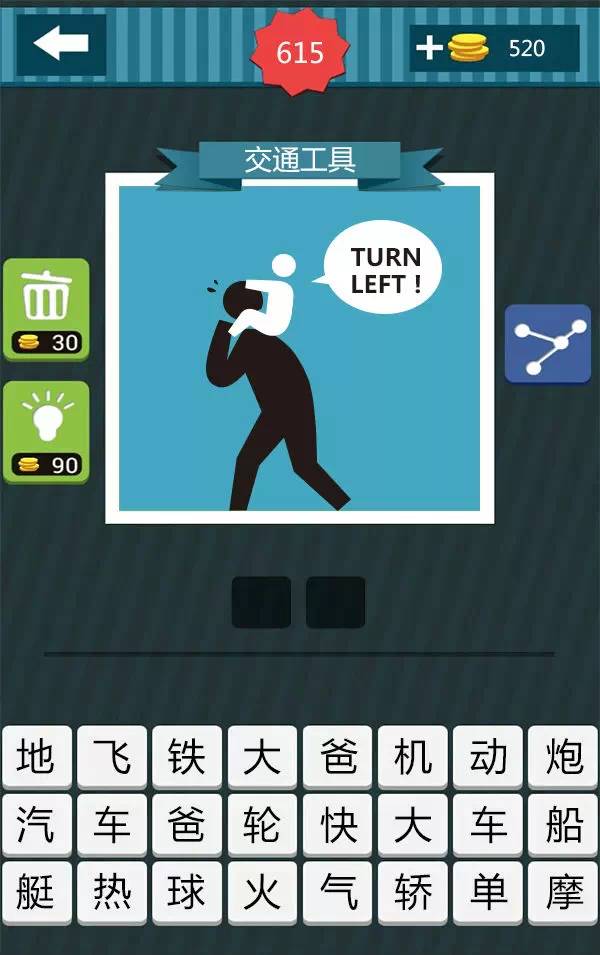
Task: Choose the 汽 character tile
Action: (37, 825)
